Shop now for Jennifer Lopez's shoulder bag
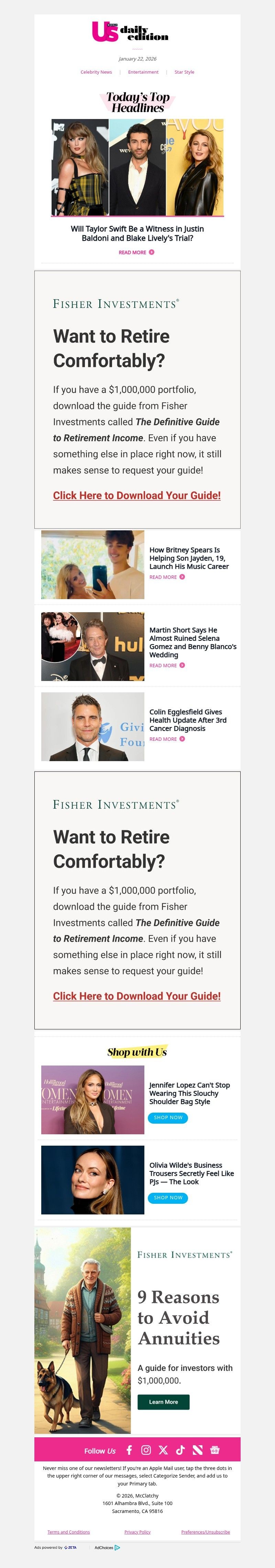Screen dimensions: 275x1568 pyautogui.click(x=168, y=1117)
